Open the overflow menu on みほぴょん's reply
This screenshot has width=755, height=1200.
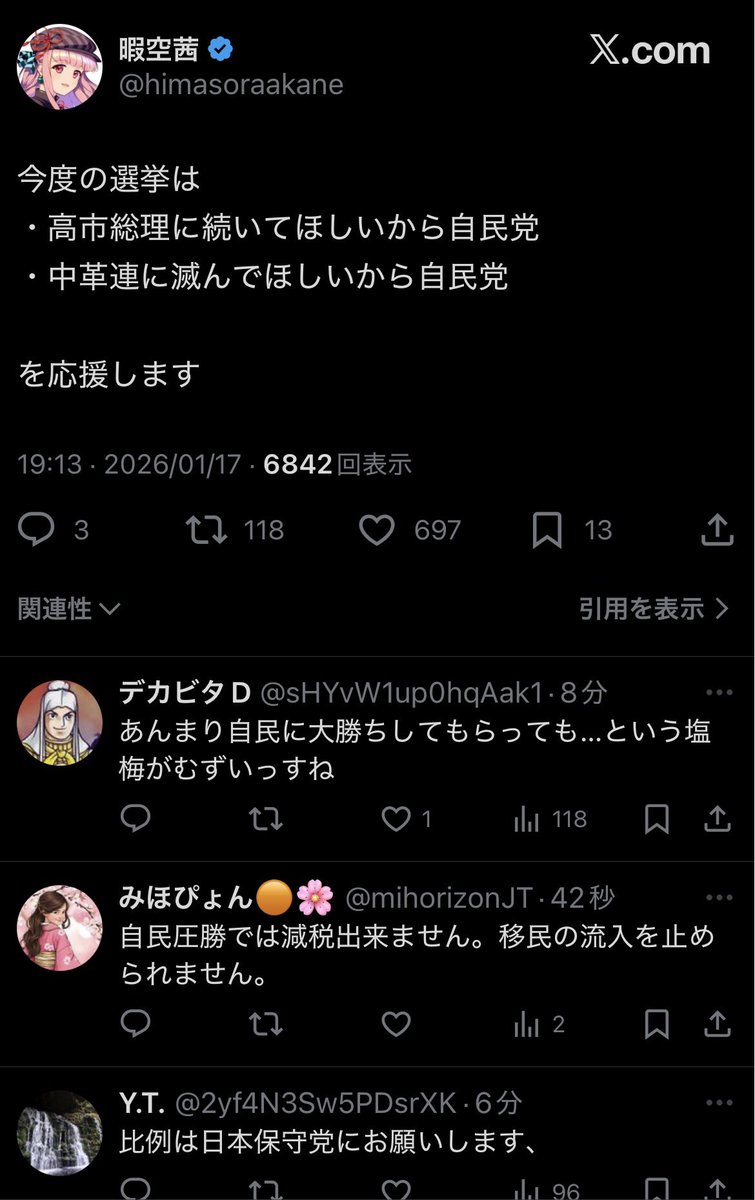(x=719, y=896)
